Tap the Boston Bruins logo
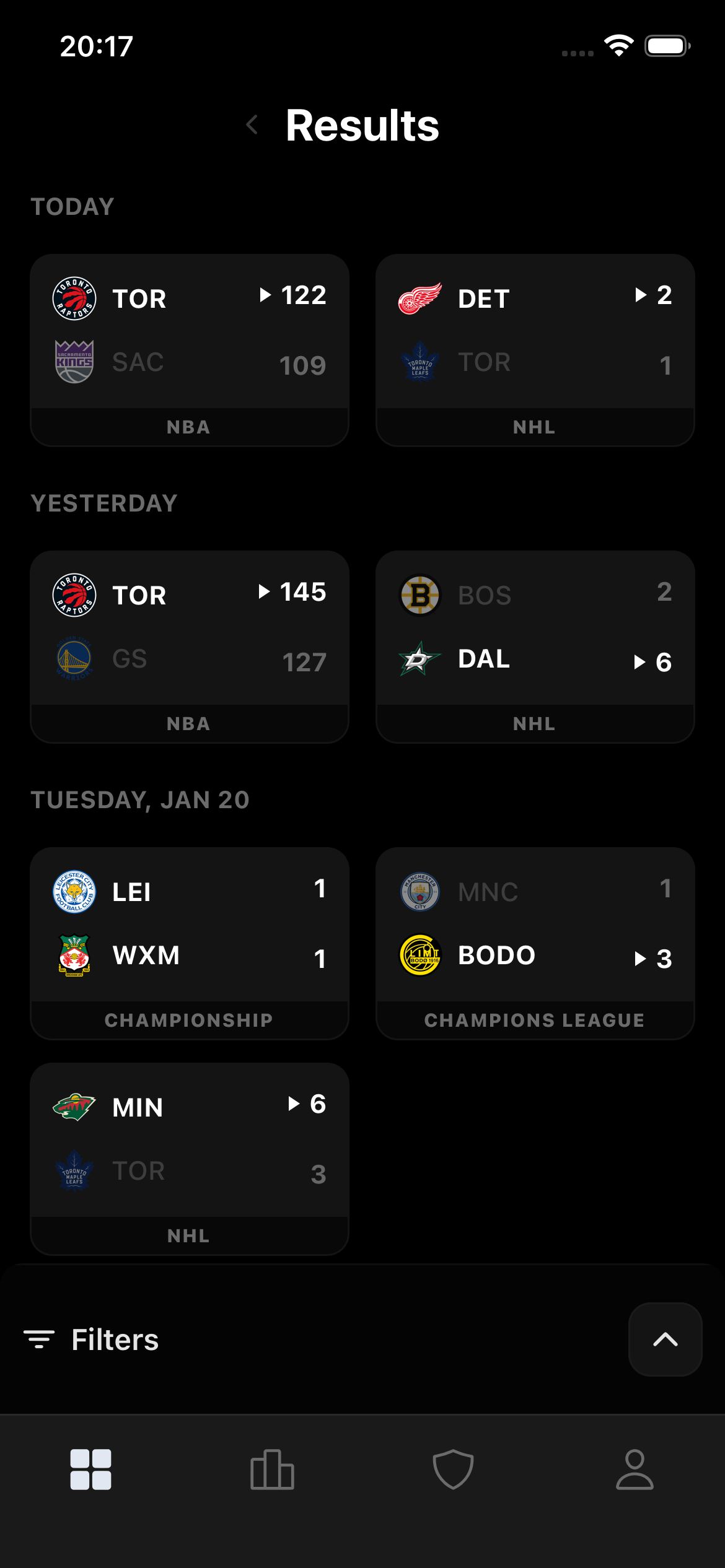Viewport: 725px width, 1568px height. coord(420,595)
